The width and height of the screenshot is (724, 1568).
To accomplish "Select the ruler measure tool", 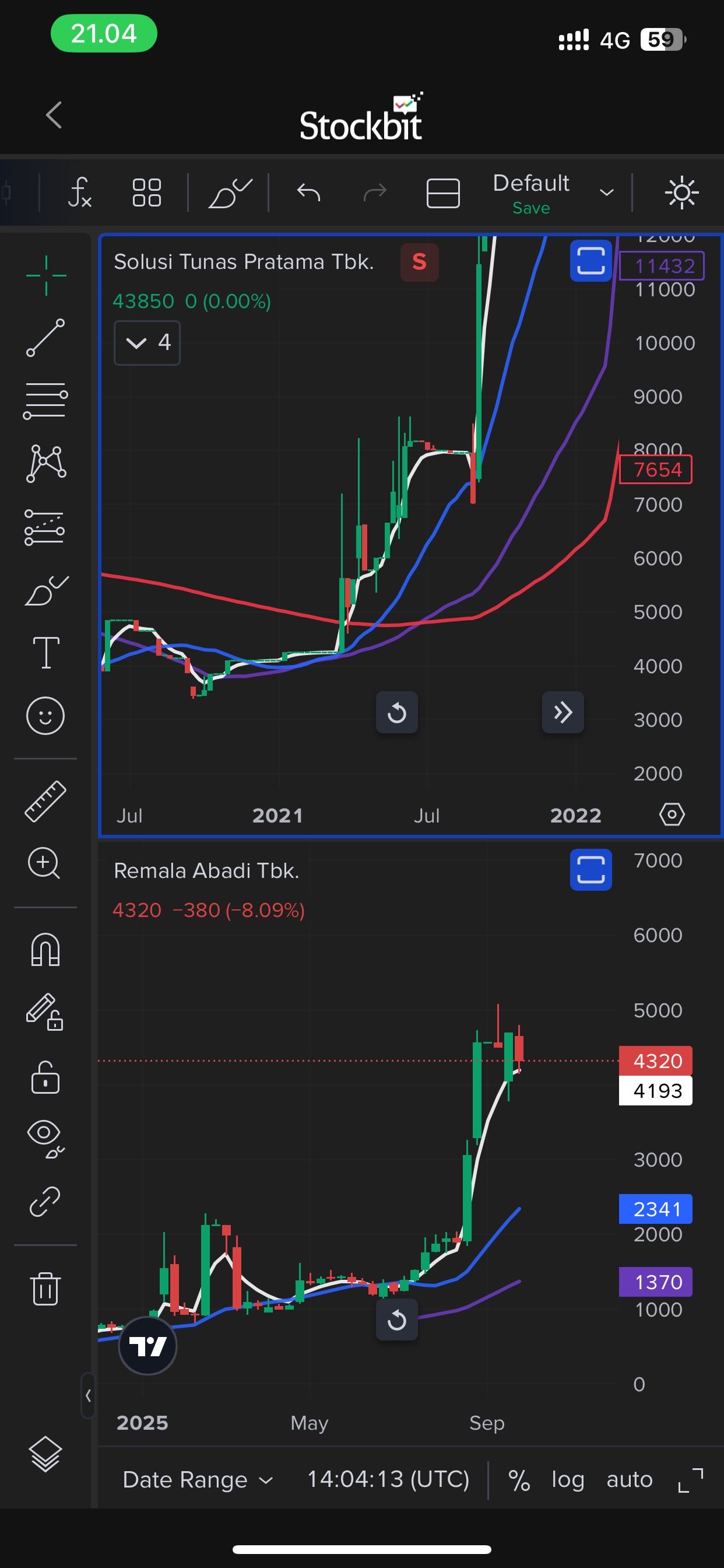I will (x=45, y=801).
